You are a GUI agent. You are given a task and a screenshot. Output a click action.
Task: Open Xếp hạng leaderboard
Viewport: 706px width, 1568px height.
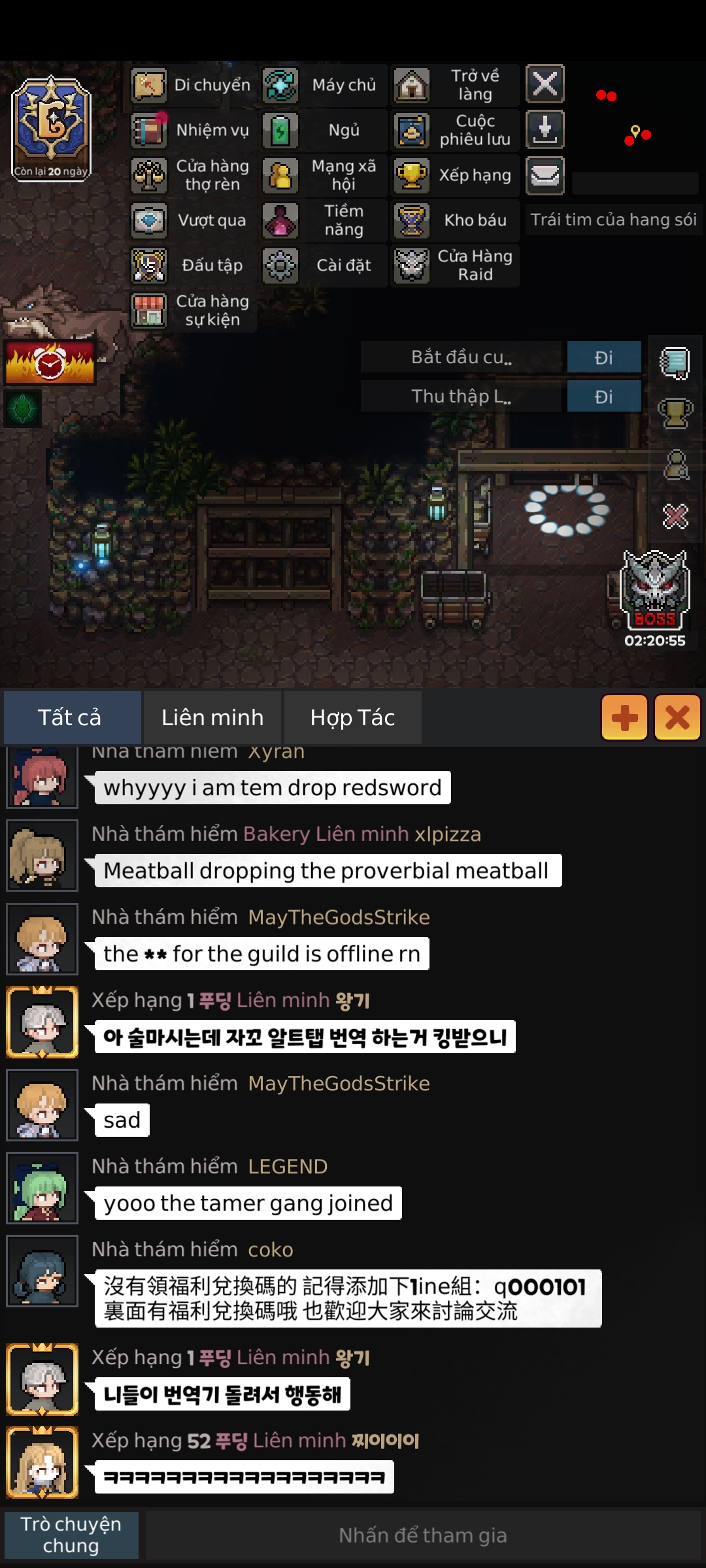point(455,175)
